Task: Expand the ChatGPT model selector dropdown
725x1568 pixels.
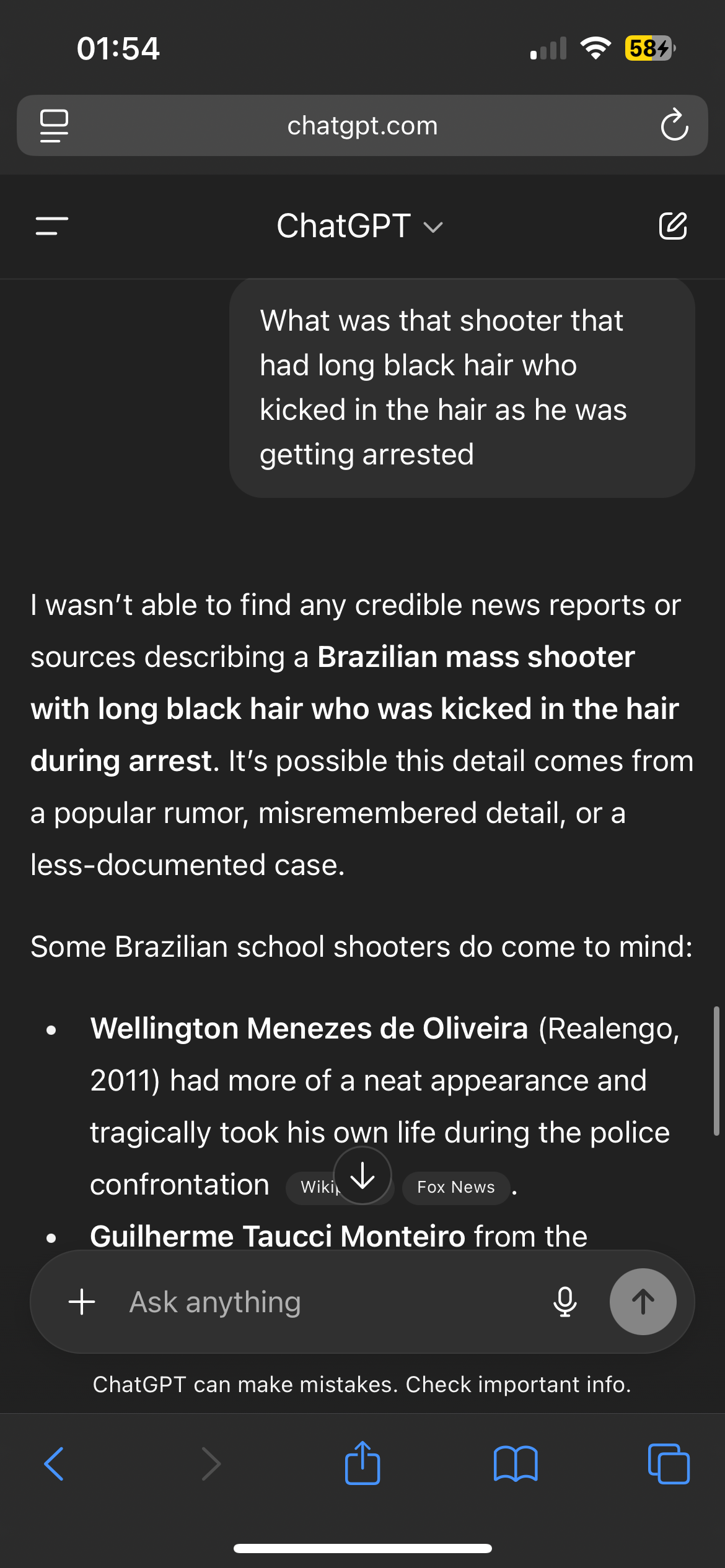Action: point(360,226)
